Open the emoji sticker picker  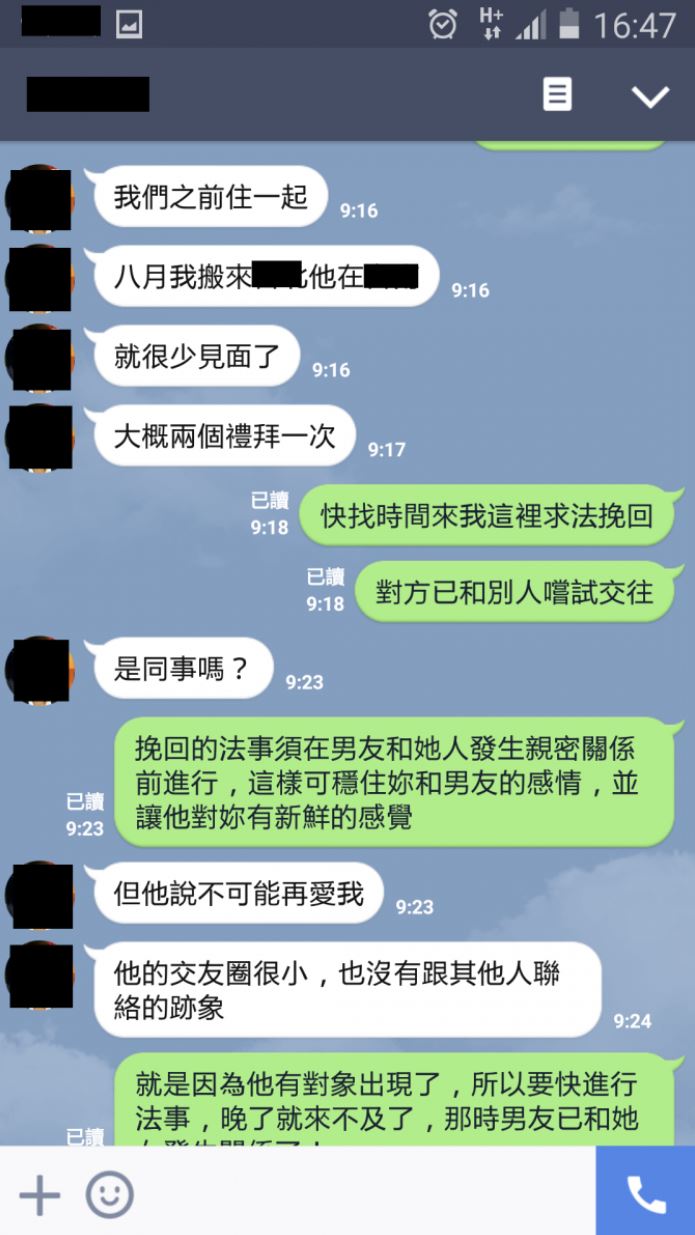click(x=109, y=1195)
